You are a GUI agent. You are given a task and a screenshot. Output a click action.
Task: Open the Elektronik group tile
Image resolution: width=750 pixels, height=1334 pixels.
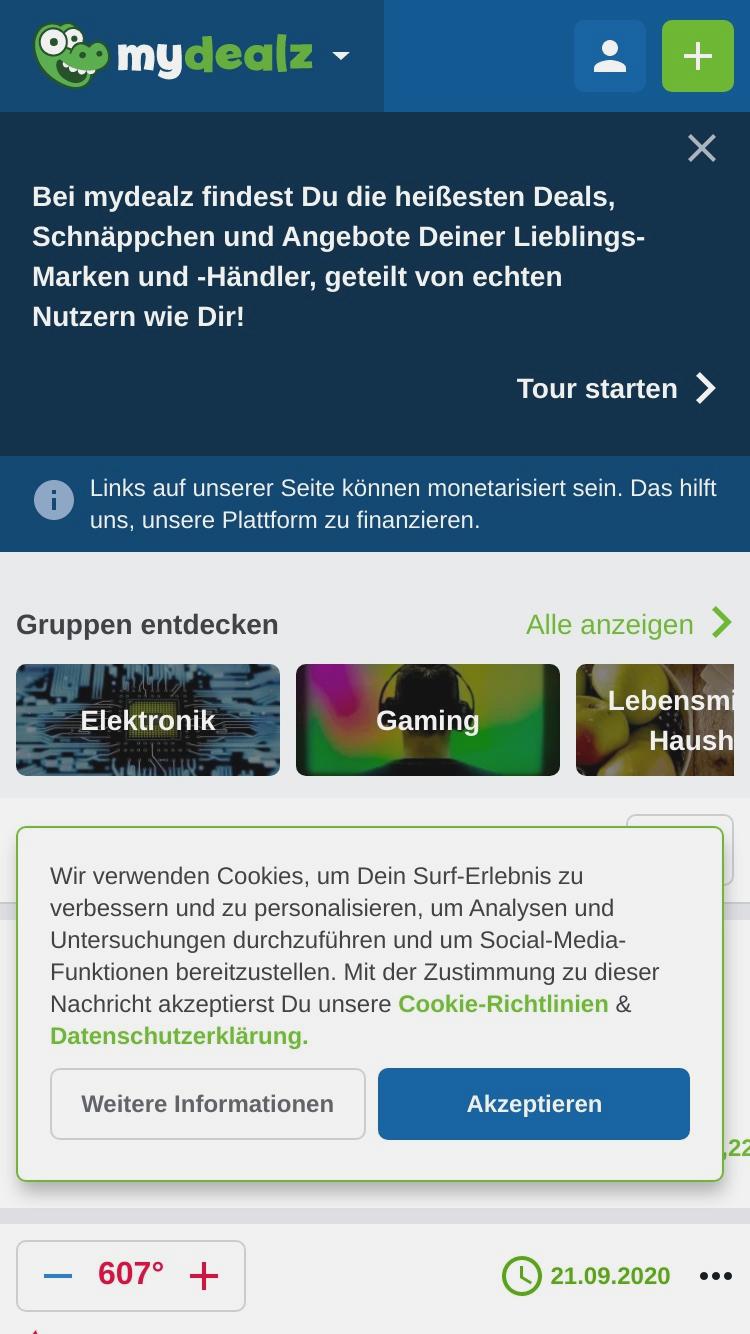point(148,720)
